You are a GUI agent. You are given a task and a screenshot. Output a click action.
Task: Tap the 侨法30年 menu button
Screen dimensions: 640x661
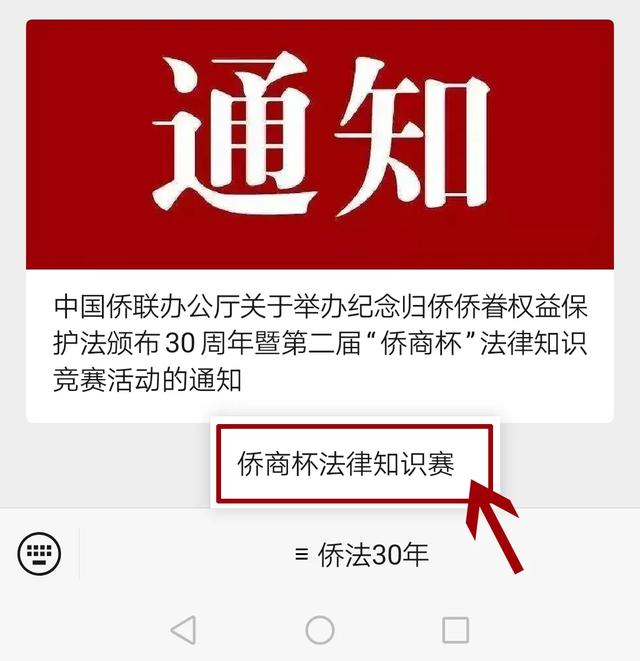coord(362,555)
